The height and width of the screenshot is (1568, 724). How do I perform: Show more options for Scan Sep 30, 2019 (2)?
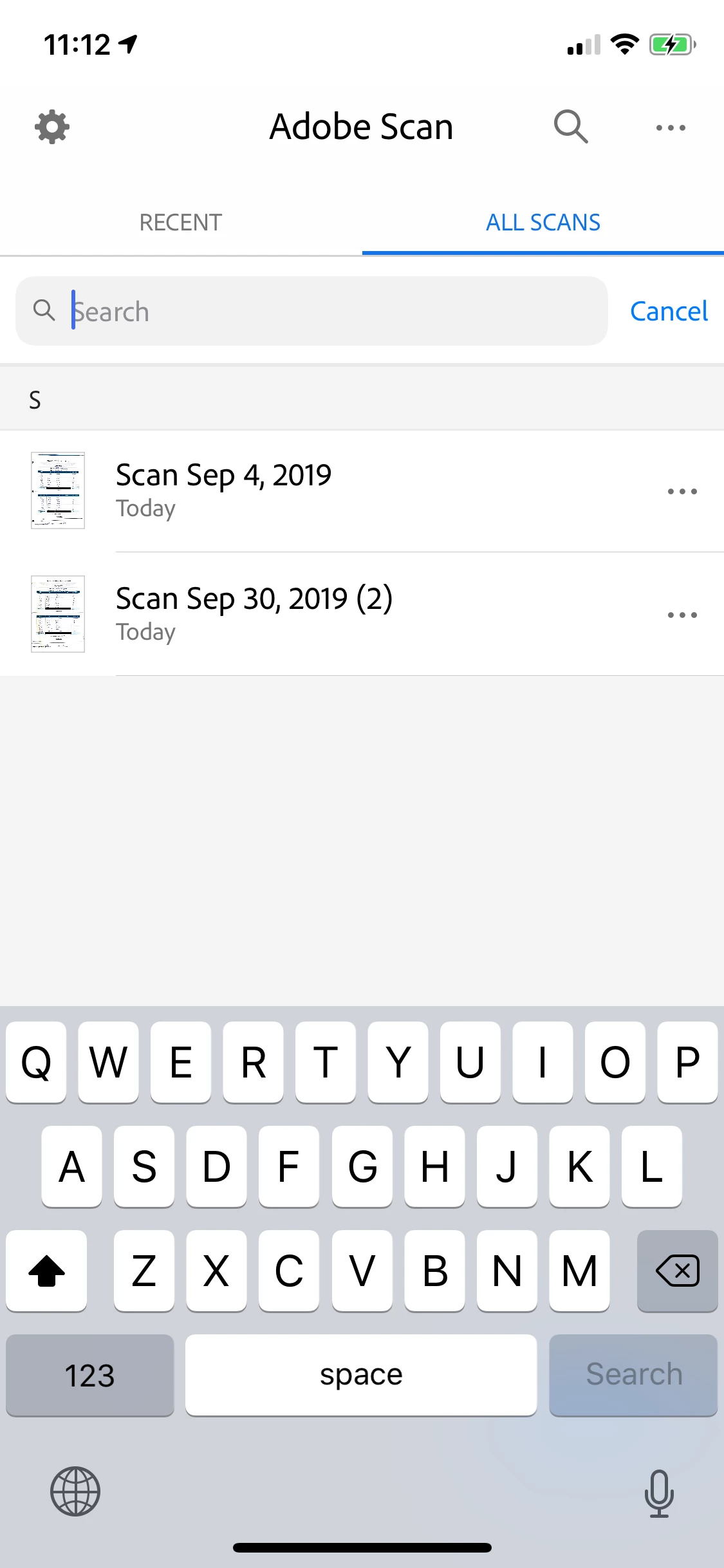(x=682, y=615)
